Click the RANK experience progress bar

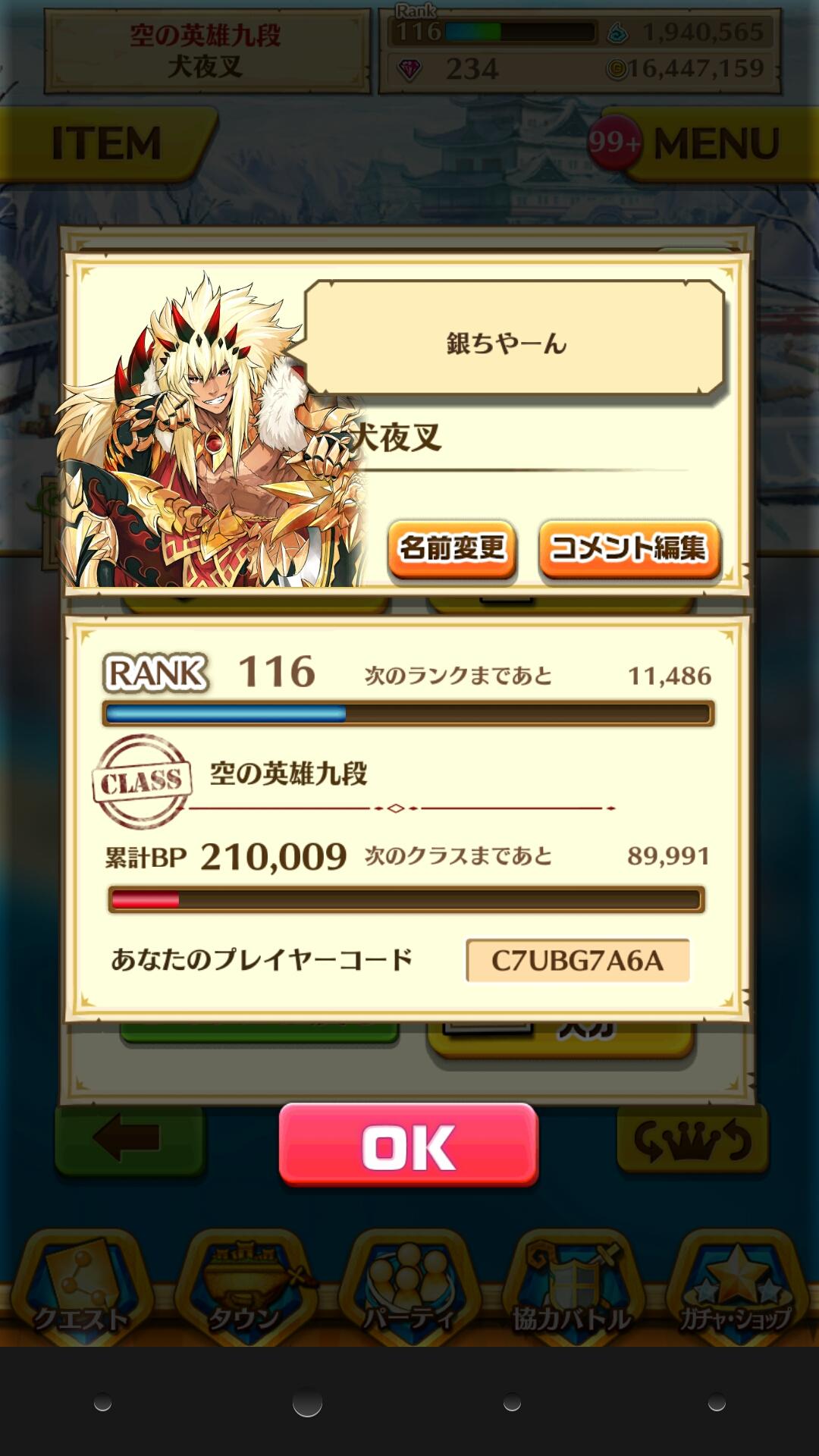tap(408, 713)
